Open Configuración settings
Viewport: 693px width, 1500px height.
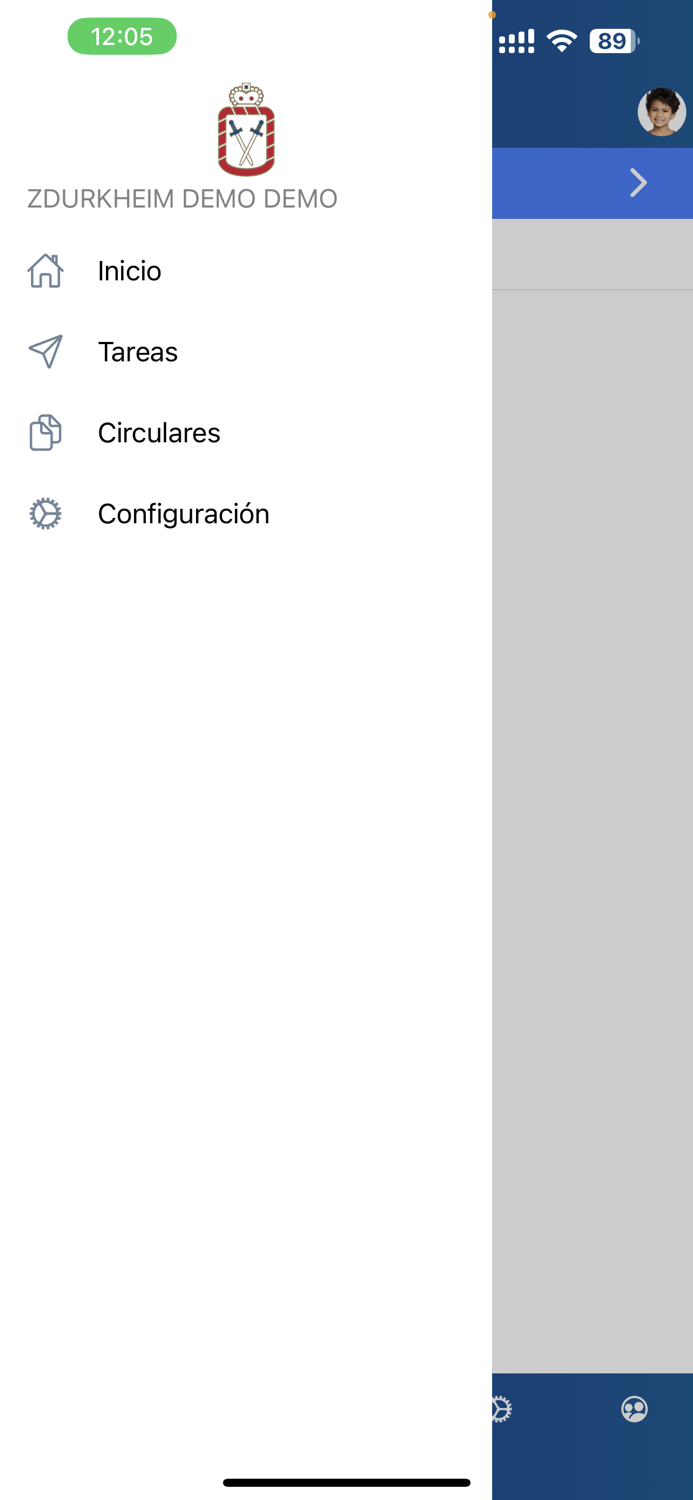pyautogui.click(x=246, y=514)
